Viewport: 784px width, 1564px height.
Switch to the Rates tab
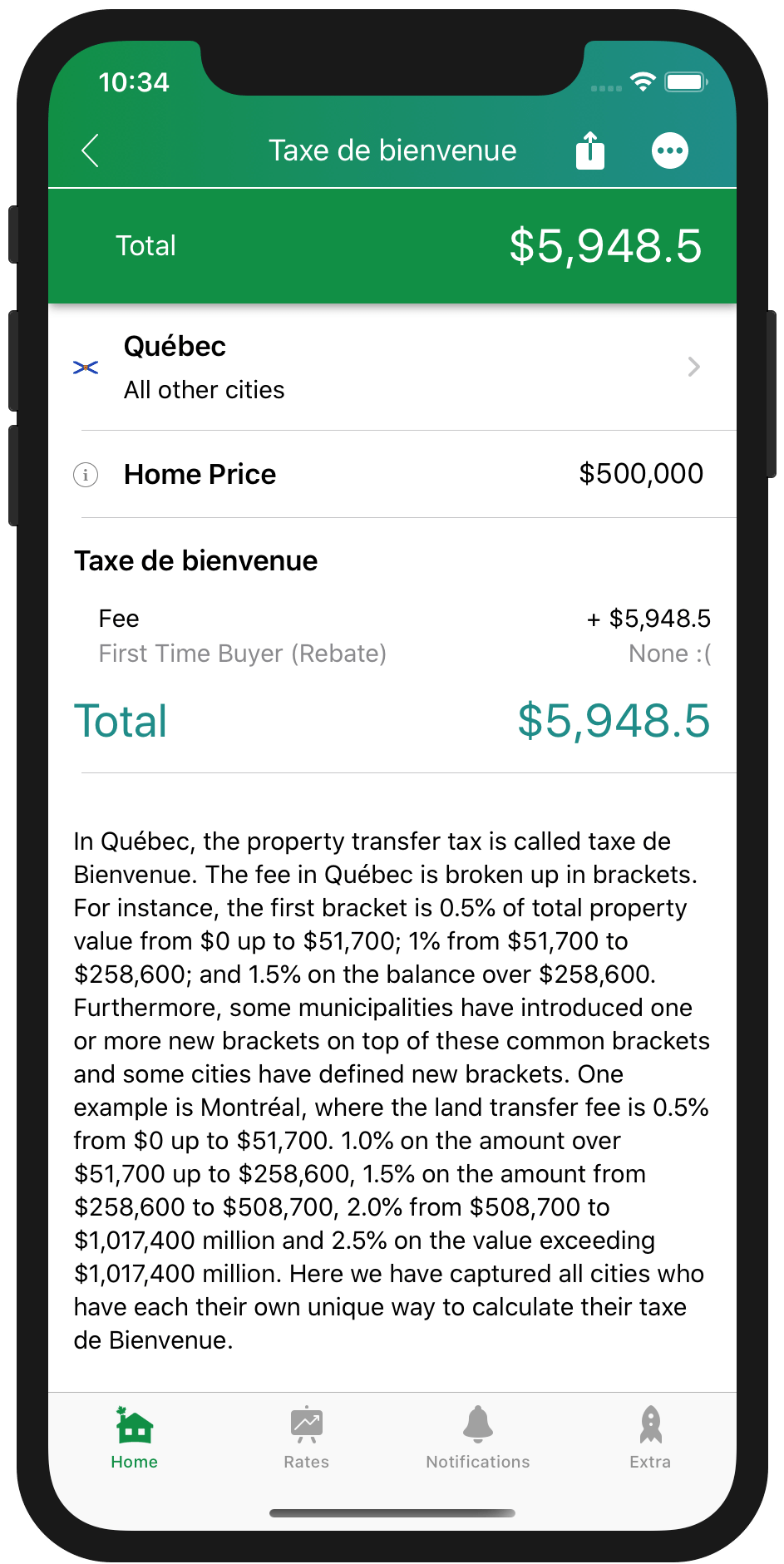(x=307, y=1437)
